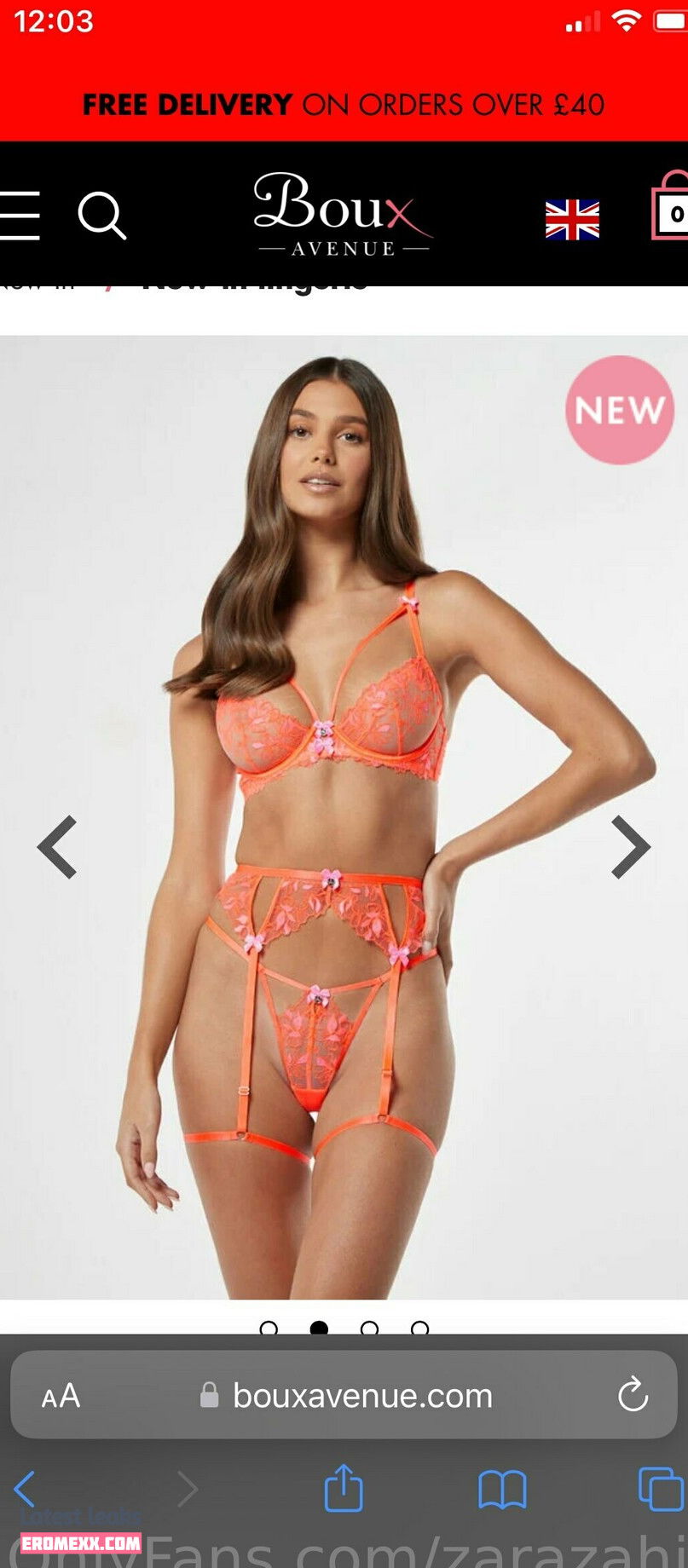This screenshot has height=1568, width=688.
Task: Go to Boux Avenue homepage logo
Action: [343, 213]
